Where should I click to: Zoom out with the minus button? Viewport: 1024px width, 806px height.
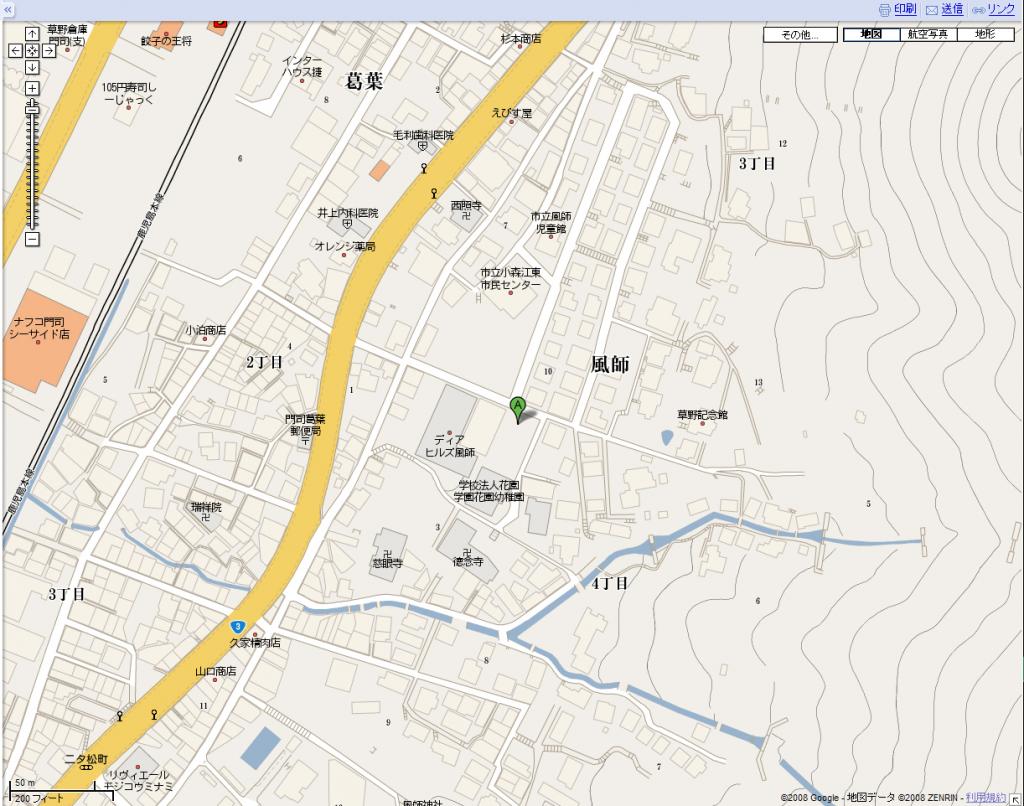[x=32, y=239]
